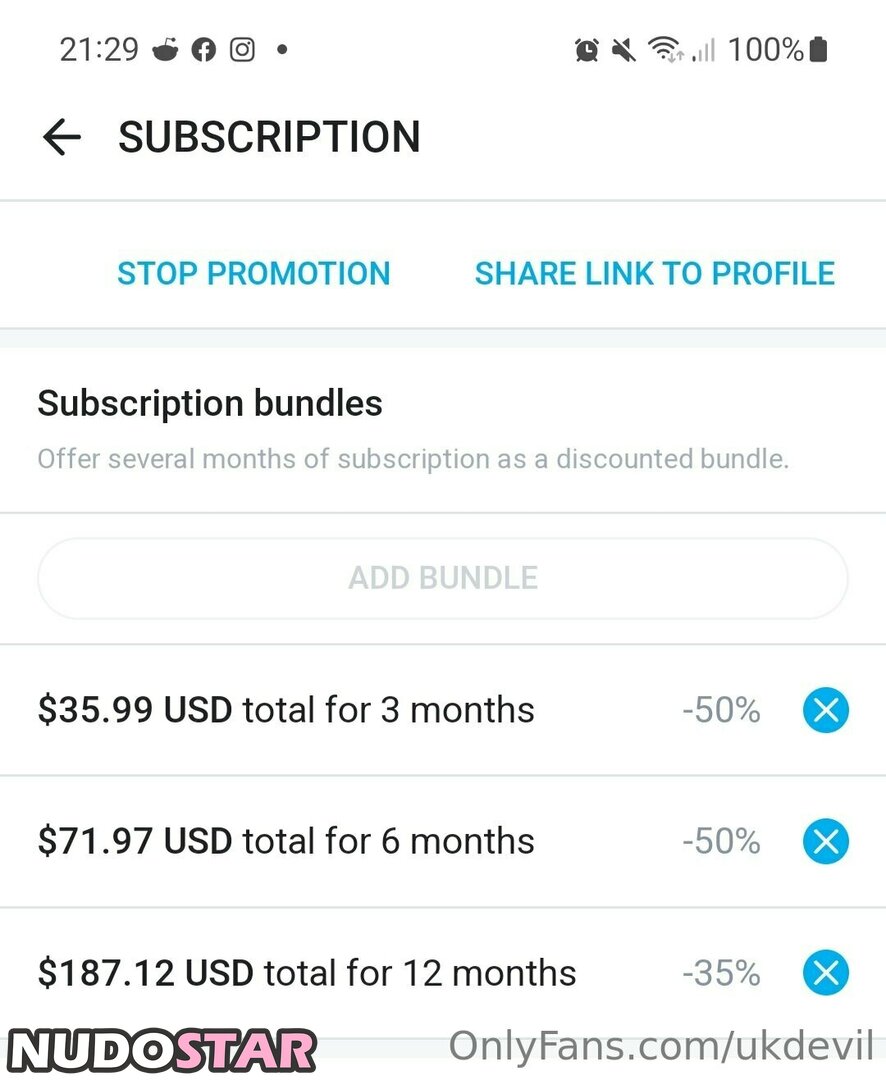Tap Stop Promotion
This screenshot has height=1080, width=886.
coord(254,273)
